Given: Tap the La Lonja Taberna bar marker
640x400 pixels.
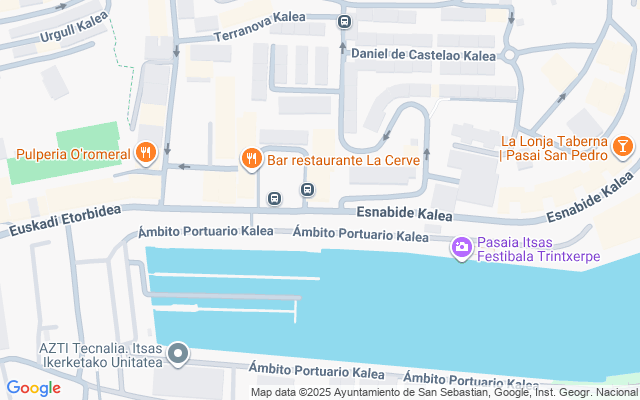Looking at the screenshot, I should [623, 147].
